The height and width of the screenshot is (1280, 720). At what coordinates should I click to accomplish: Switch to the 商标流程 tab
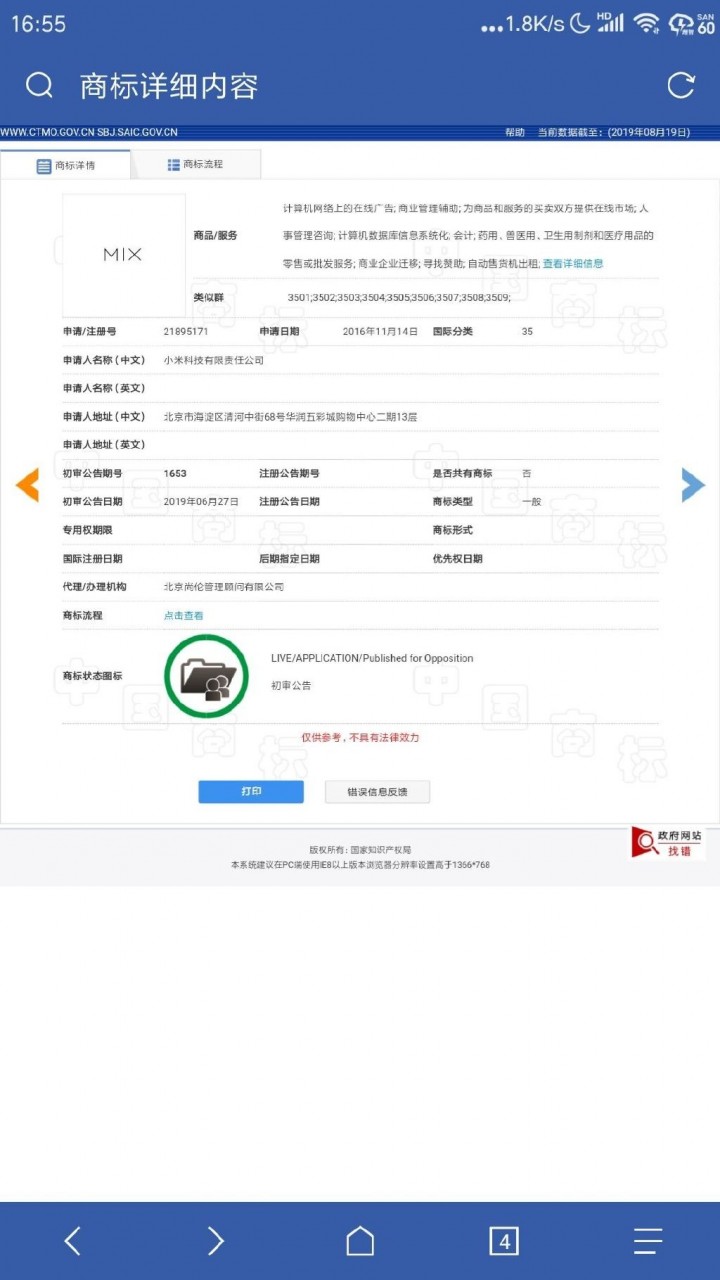[x=197, y=164]
